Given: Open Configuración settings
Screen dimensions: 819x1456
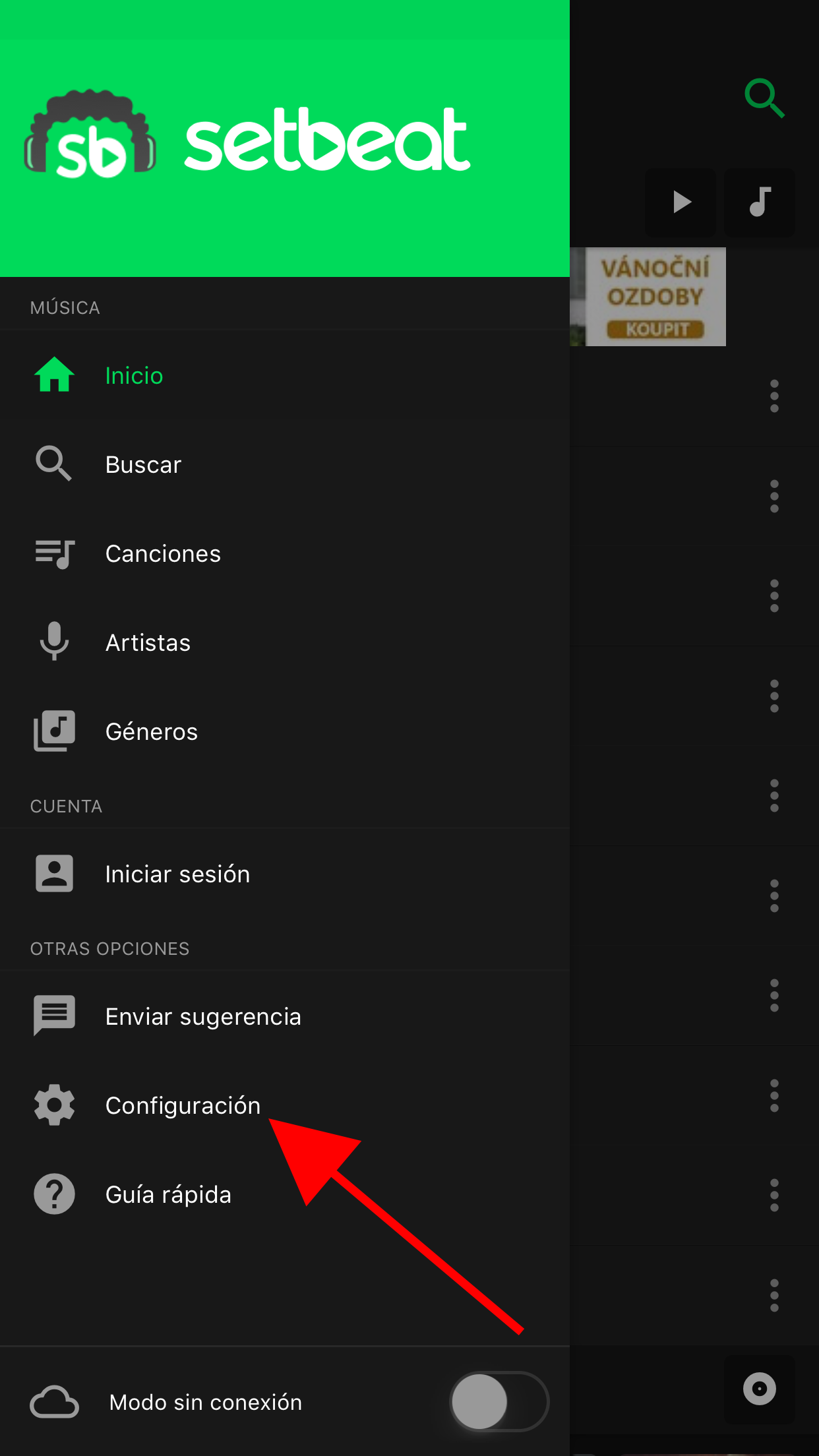Looking at the screenshot, I should coord(183,1106).
